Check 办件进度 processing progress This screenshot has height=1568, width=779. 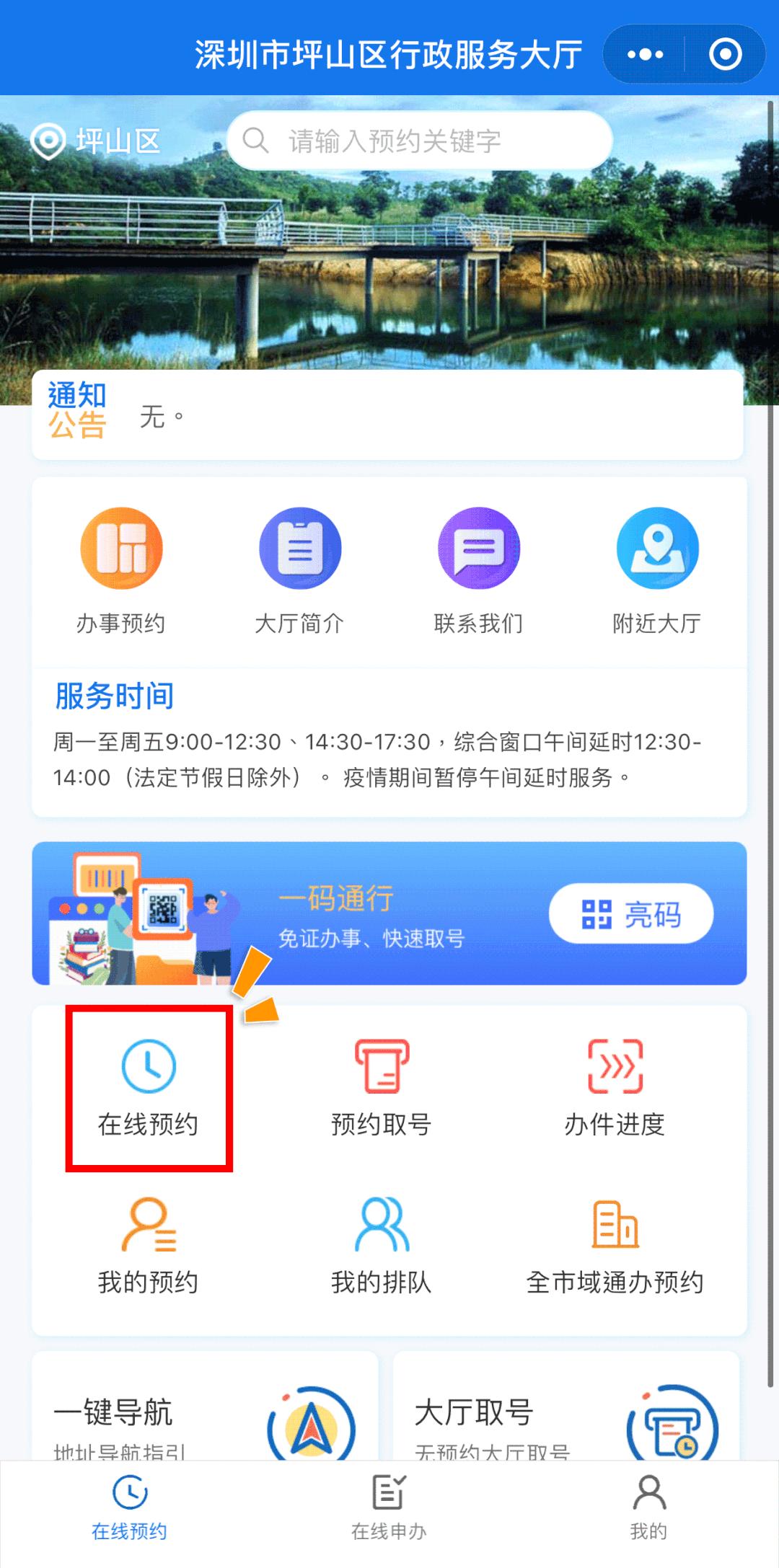(615, 1088)
